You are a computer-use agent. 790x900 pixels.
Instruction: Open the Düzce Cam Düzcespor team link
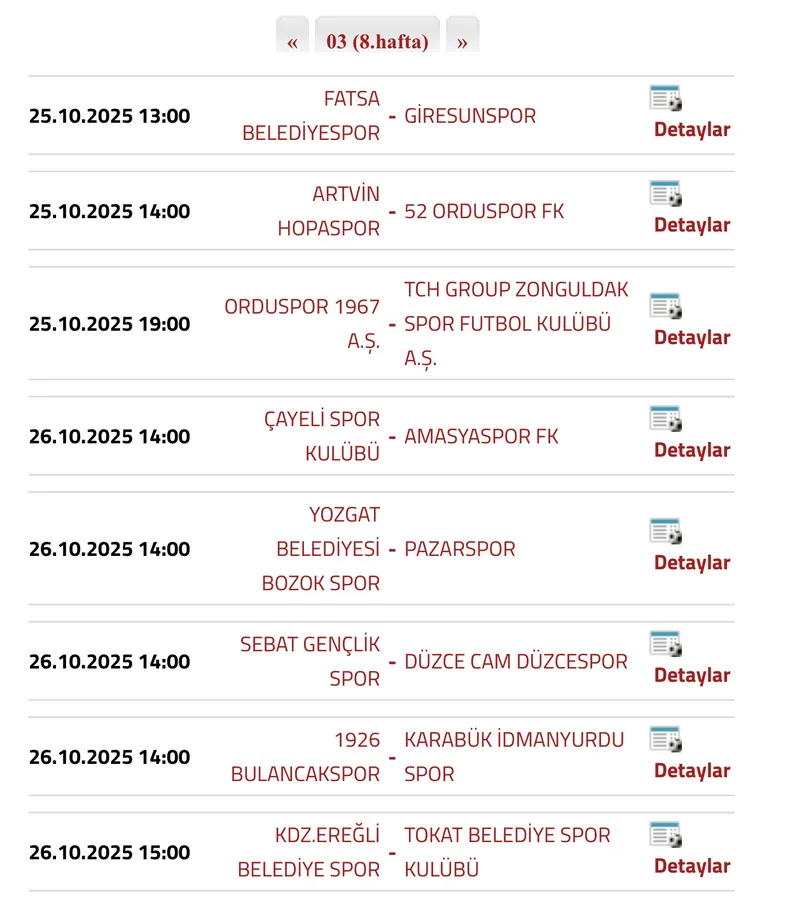pyautogui.click(x=516, y=662)
